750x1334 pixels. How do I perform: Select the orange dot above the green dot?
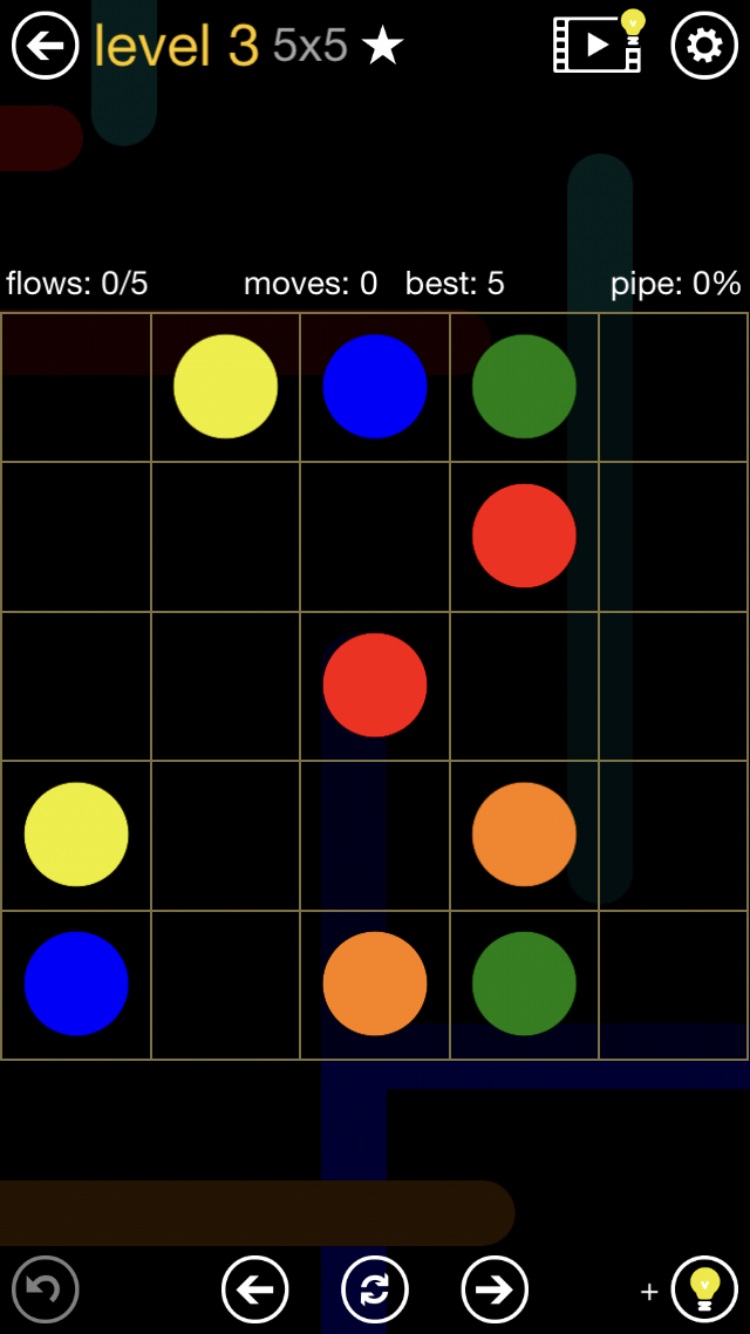[524, 834]
